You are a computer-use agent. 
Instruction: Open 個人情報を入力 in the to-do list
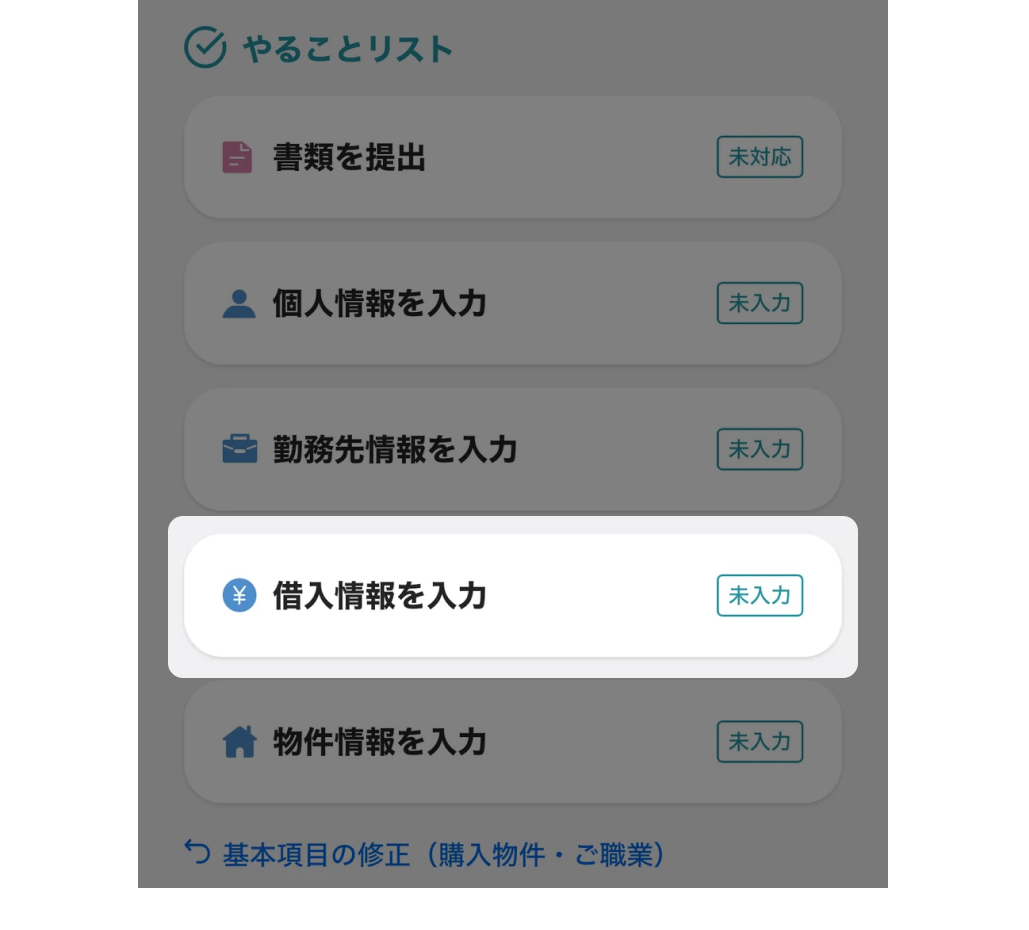tap(512, 304)
